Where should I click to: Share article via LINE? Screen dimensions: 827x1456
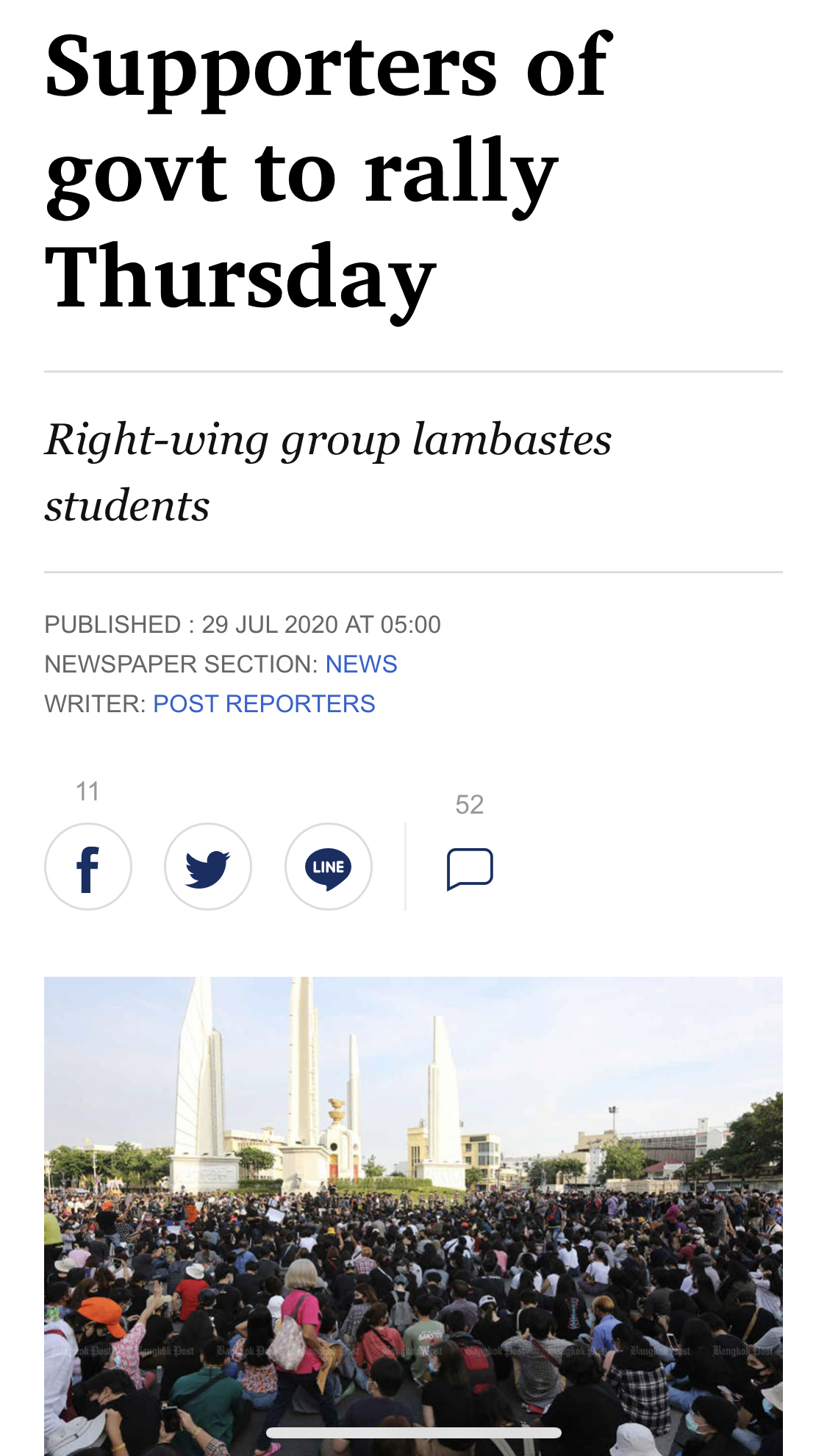[x=329, y=867]
